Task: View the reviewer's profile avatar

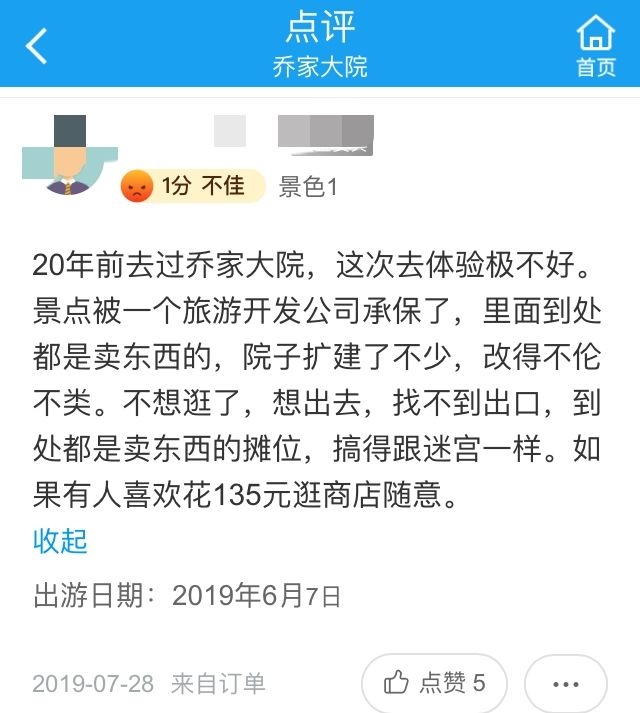Action: click(x=69, y=157)
